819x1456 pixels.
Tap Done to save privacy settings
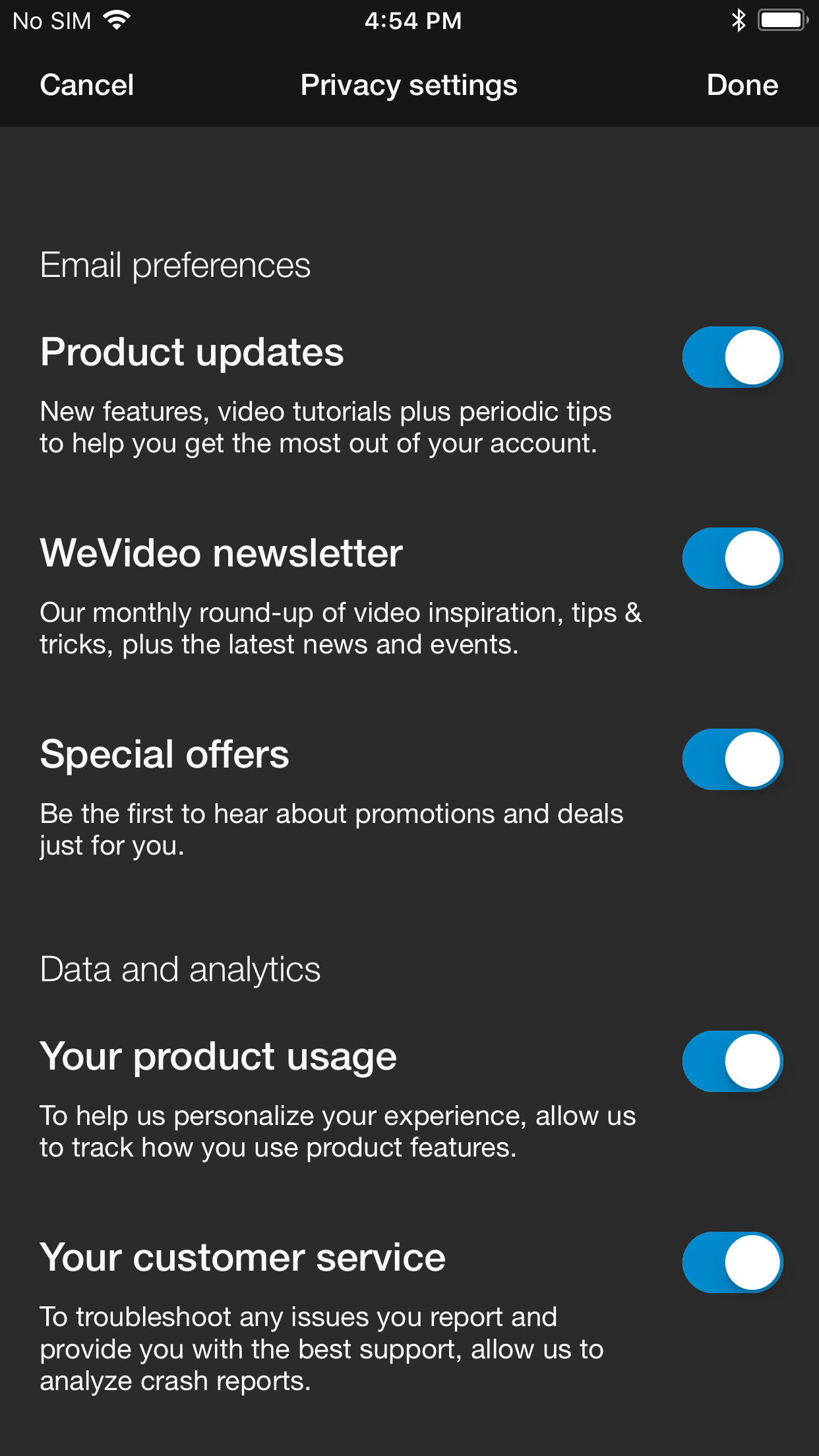coord(742,85)
